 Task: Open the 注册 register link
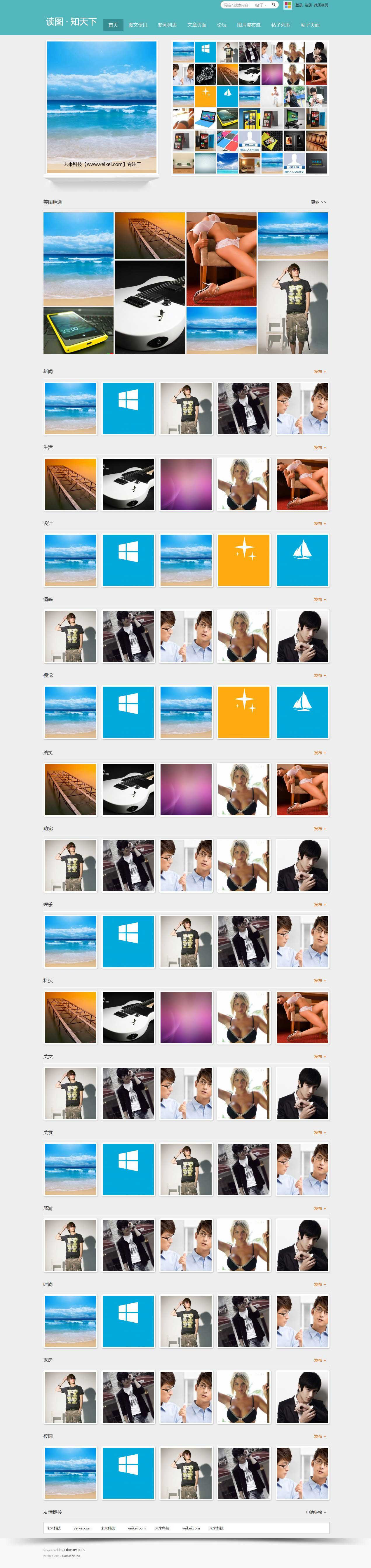(x=308, y=5)
